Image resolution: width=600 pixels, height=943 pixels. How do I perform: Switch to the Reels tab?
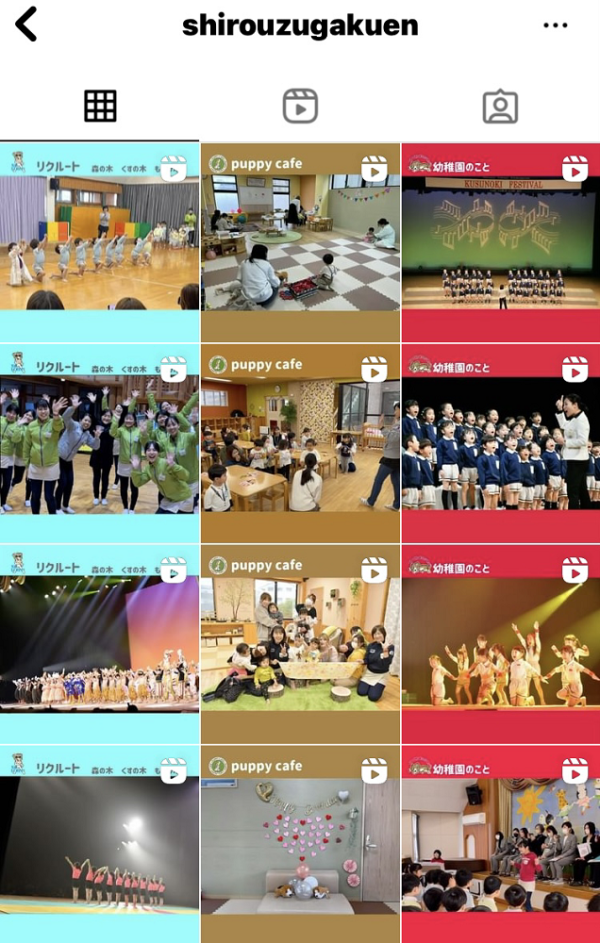[x=300, y=106]
